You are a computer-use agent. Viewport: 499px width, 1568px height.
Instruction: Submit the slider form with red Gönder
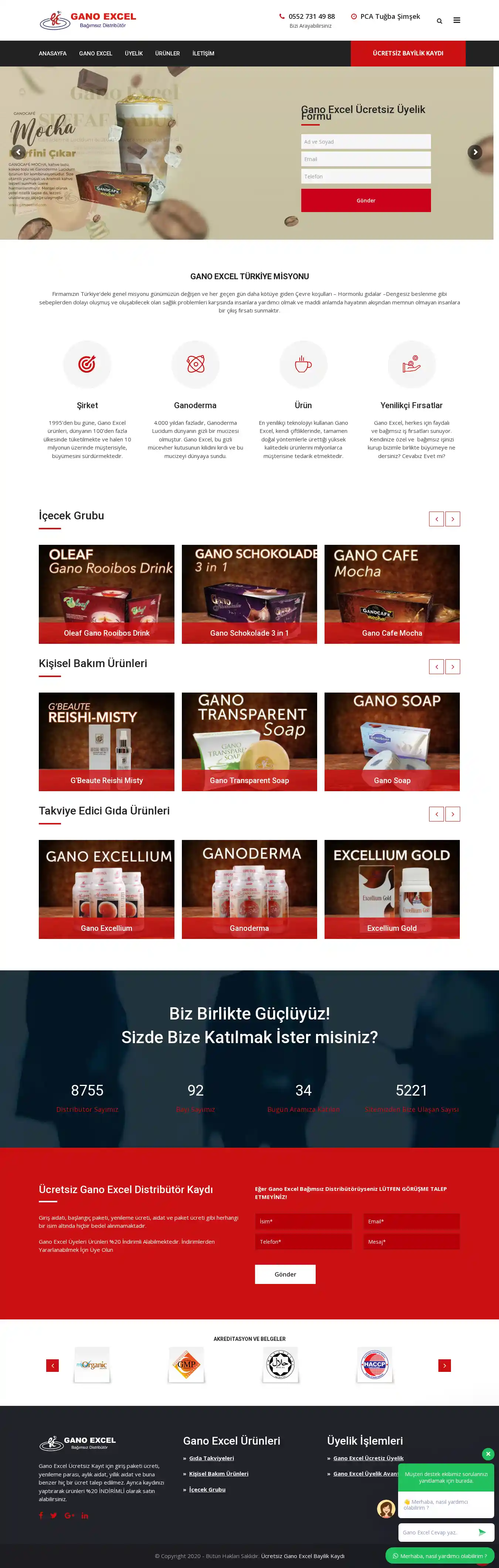pos(366,200)
